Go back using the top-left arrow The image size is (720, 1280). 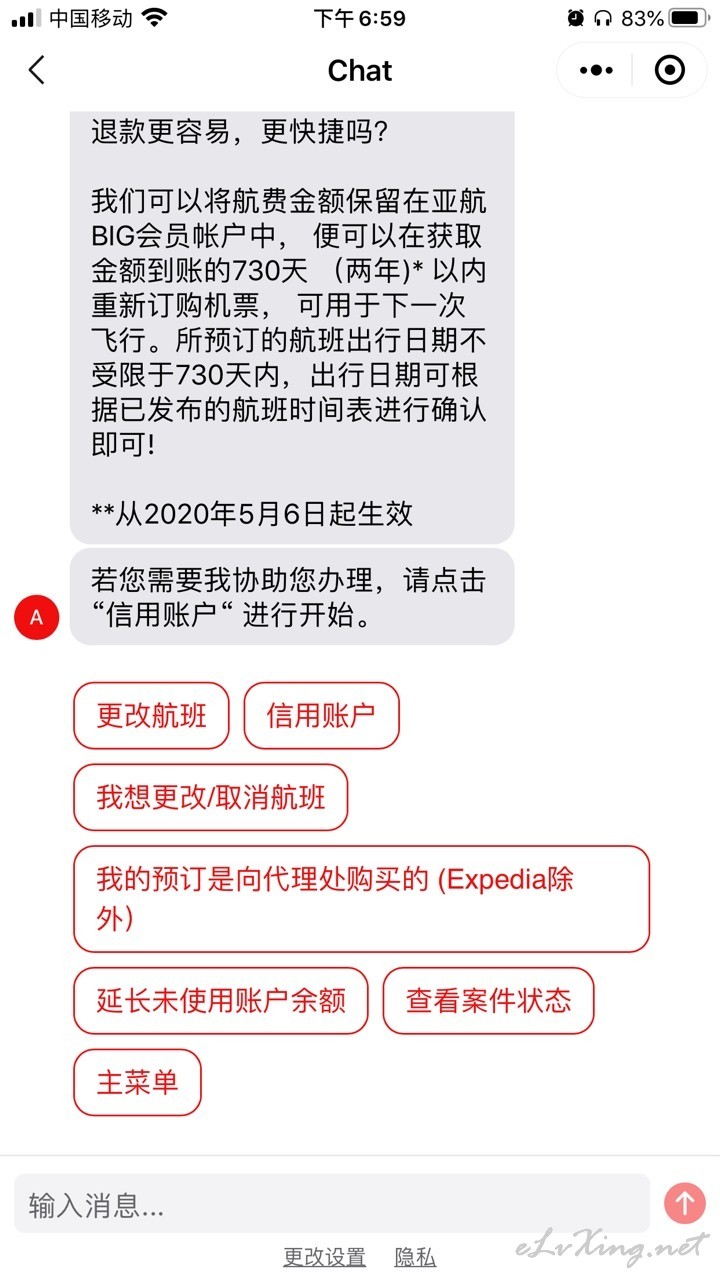pos(37,70)
